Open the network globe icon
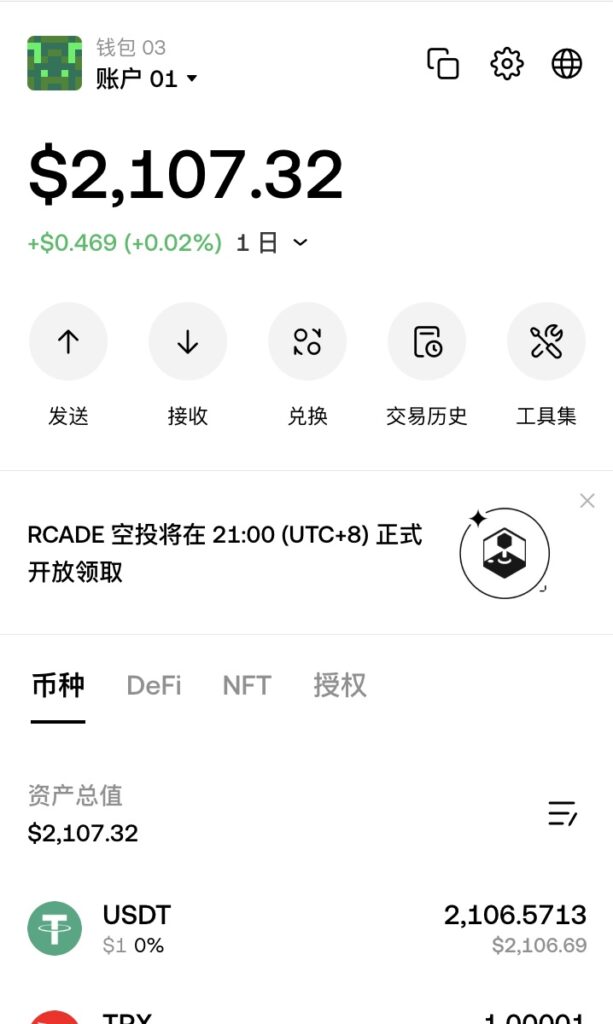Image resolution: width=613 pixels, height=1024 pixels. point(567,63)
